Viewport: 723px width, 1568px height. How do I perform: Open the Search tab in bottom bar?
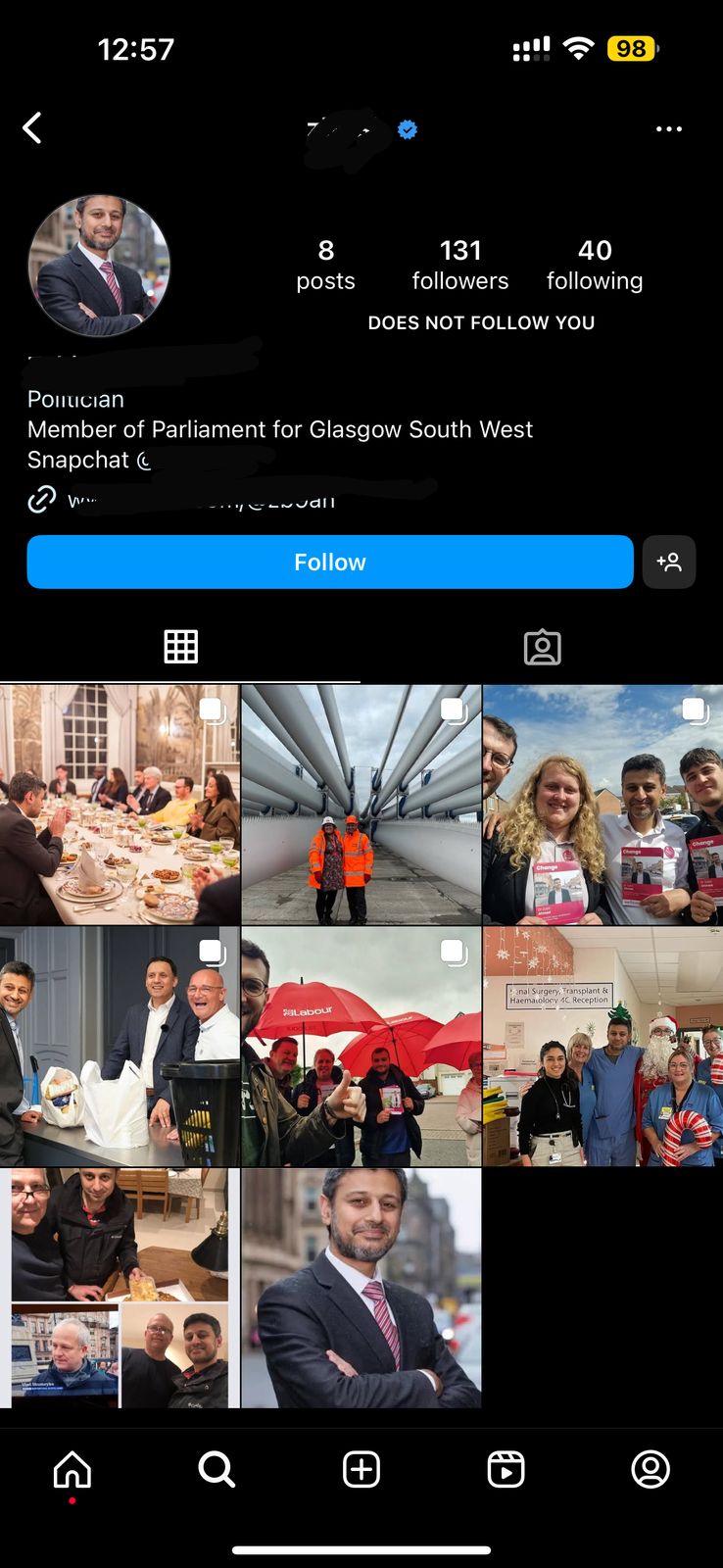pos(217,1469)
